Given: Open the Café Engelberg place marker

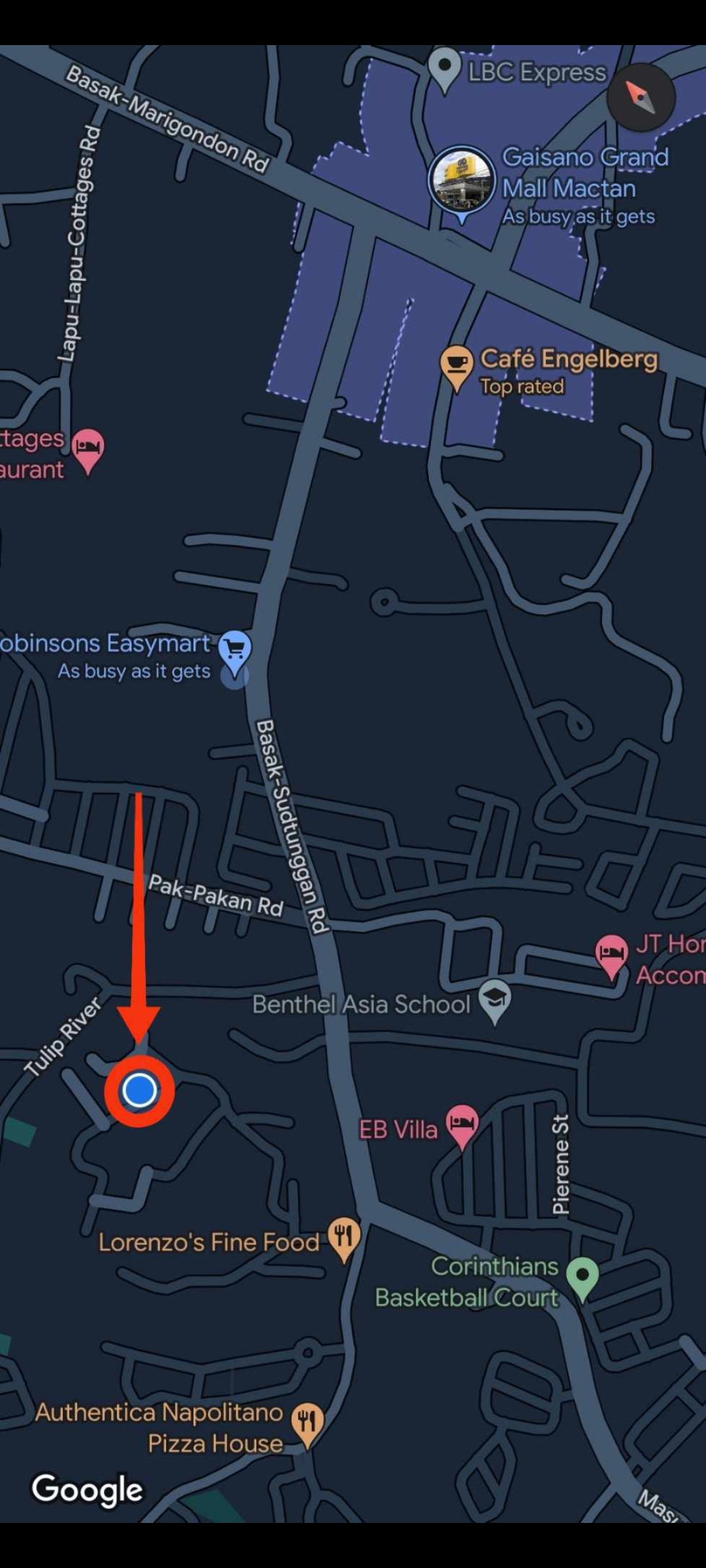Looking at the screenshot, I should click(x=456, y=365).
